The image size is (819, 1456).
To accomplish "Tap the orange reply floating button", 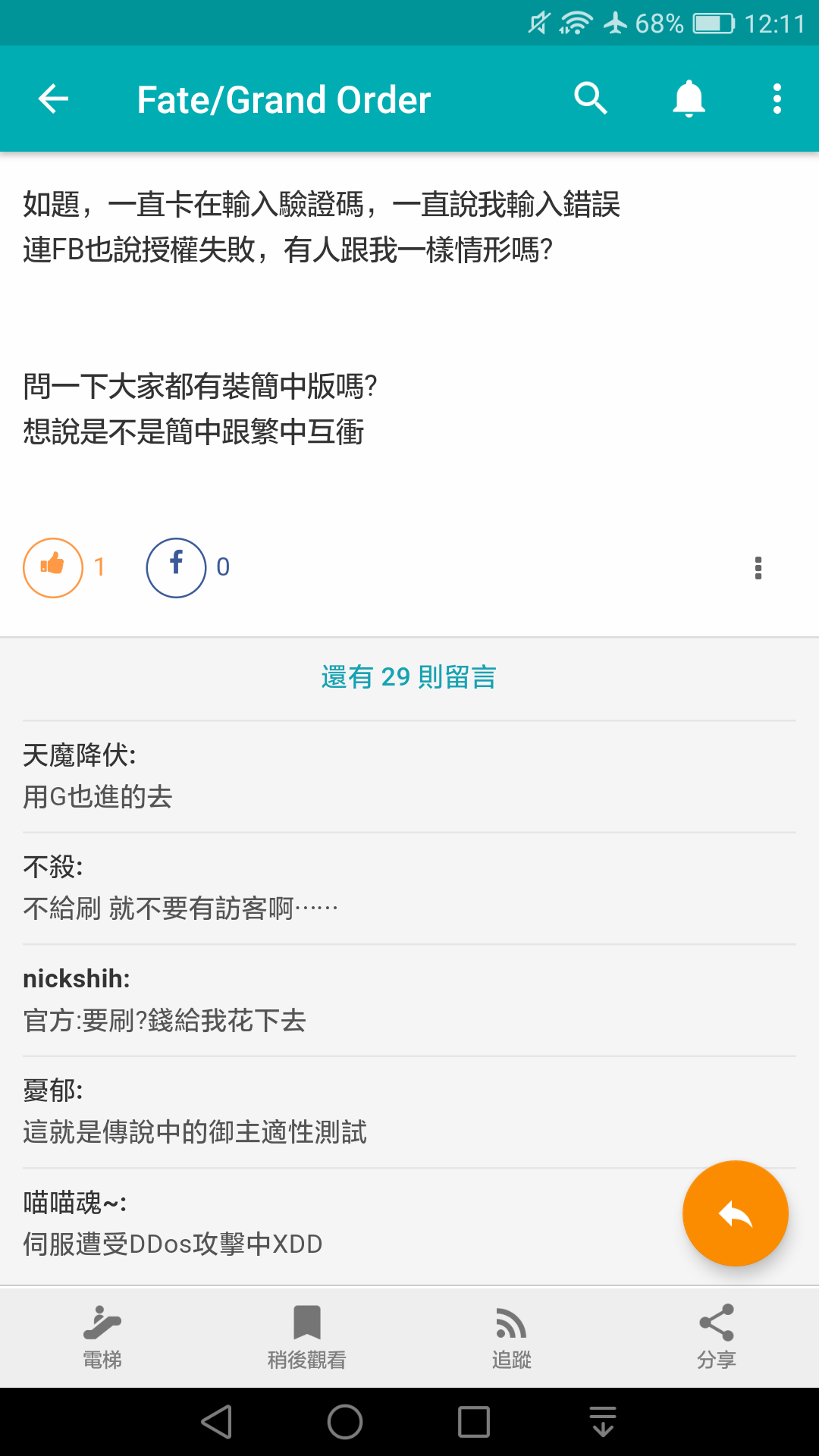I will click(736, 1213).
